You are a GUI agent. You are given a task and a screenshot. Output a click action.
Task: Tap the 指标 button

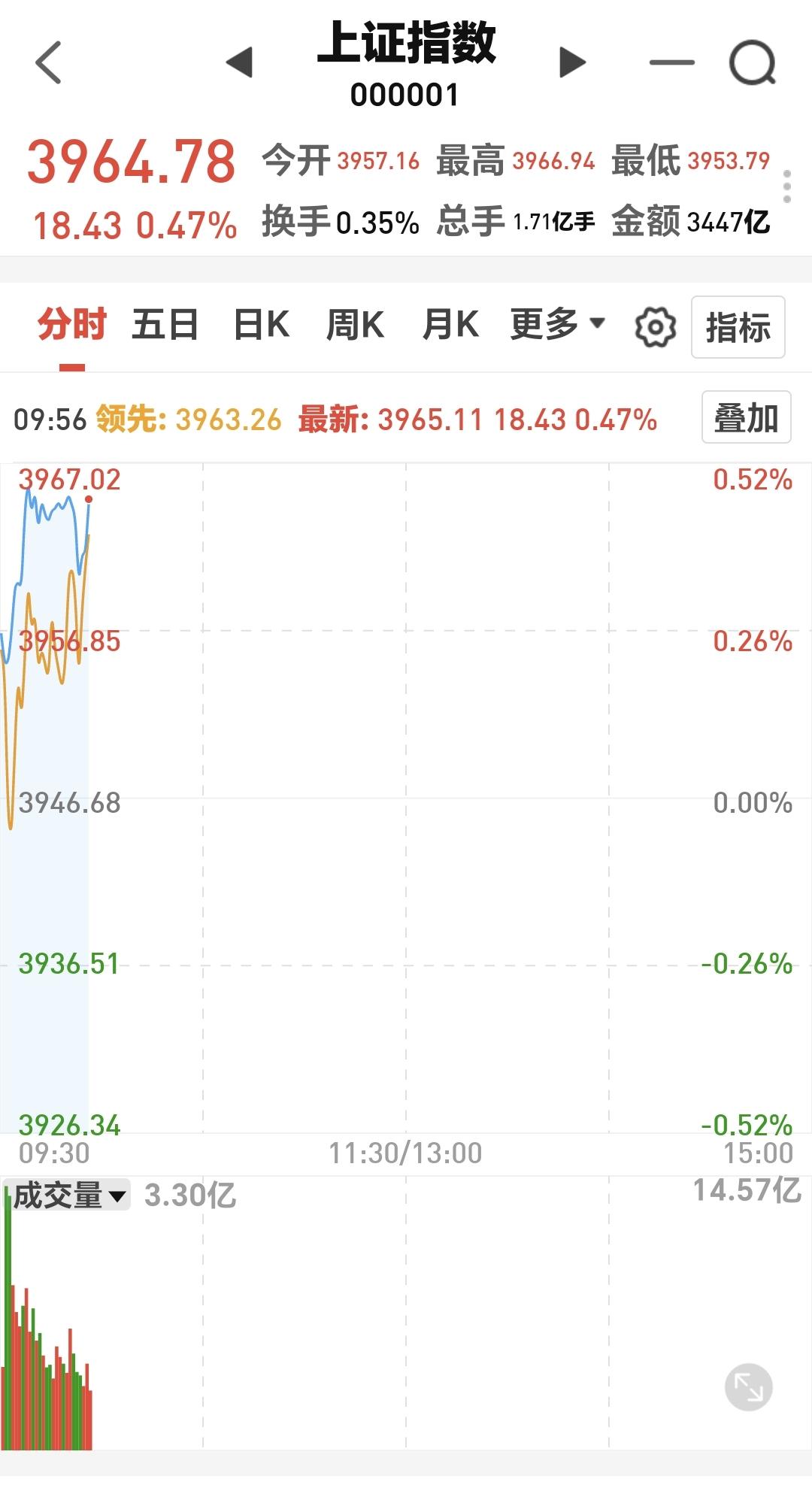pyautogui.click(x=738, y=327)
